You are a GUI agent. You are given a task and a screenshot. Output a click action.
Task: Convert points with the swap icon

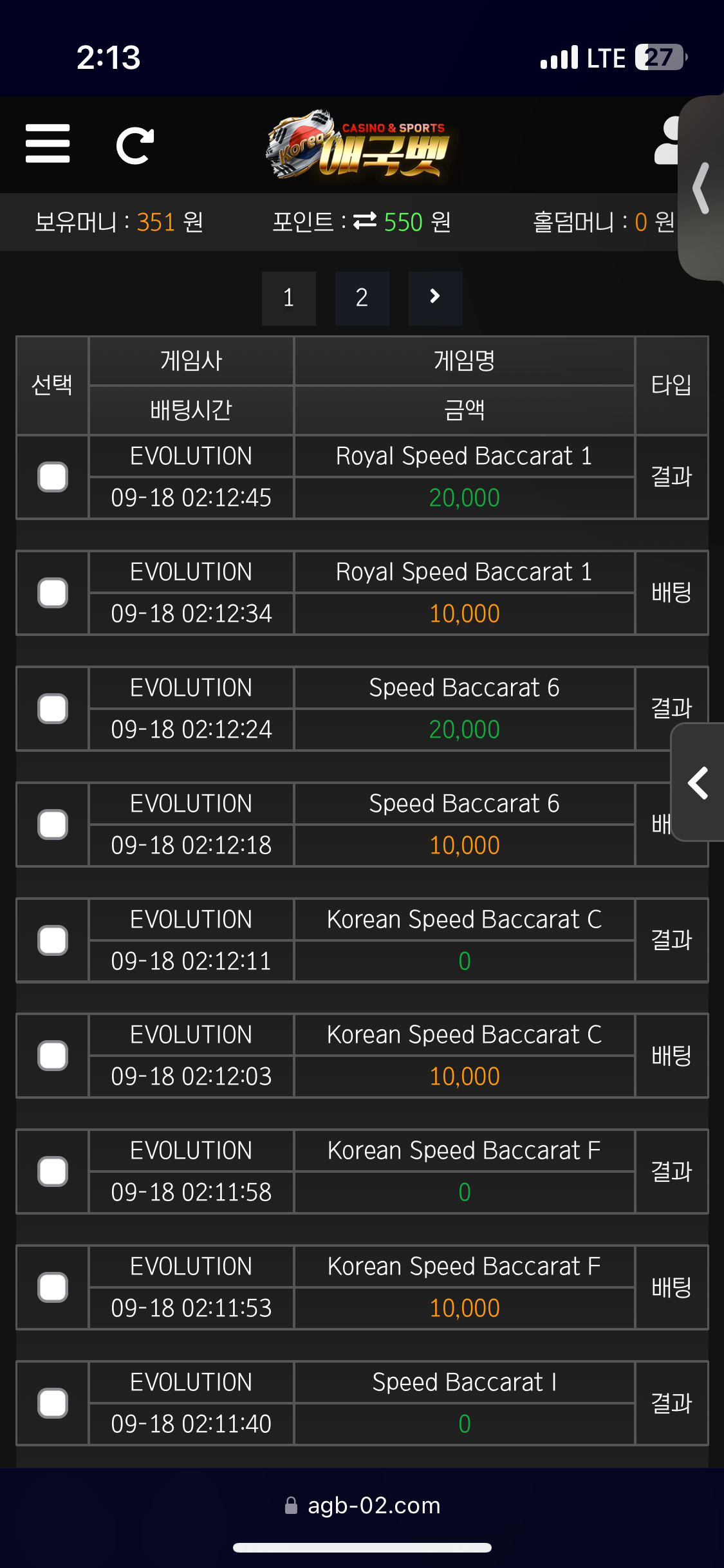click(x=365, y=221)
